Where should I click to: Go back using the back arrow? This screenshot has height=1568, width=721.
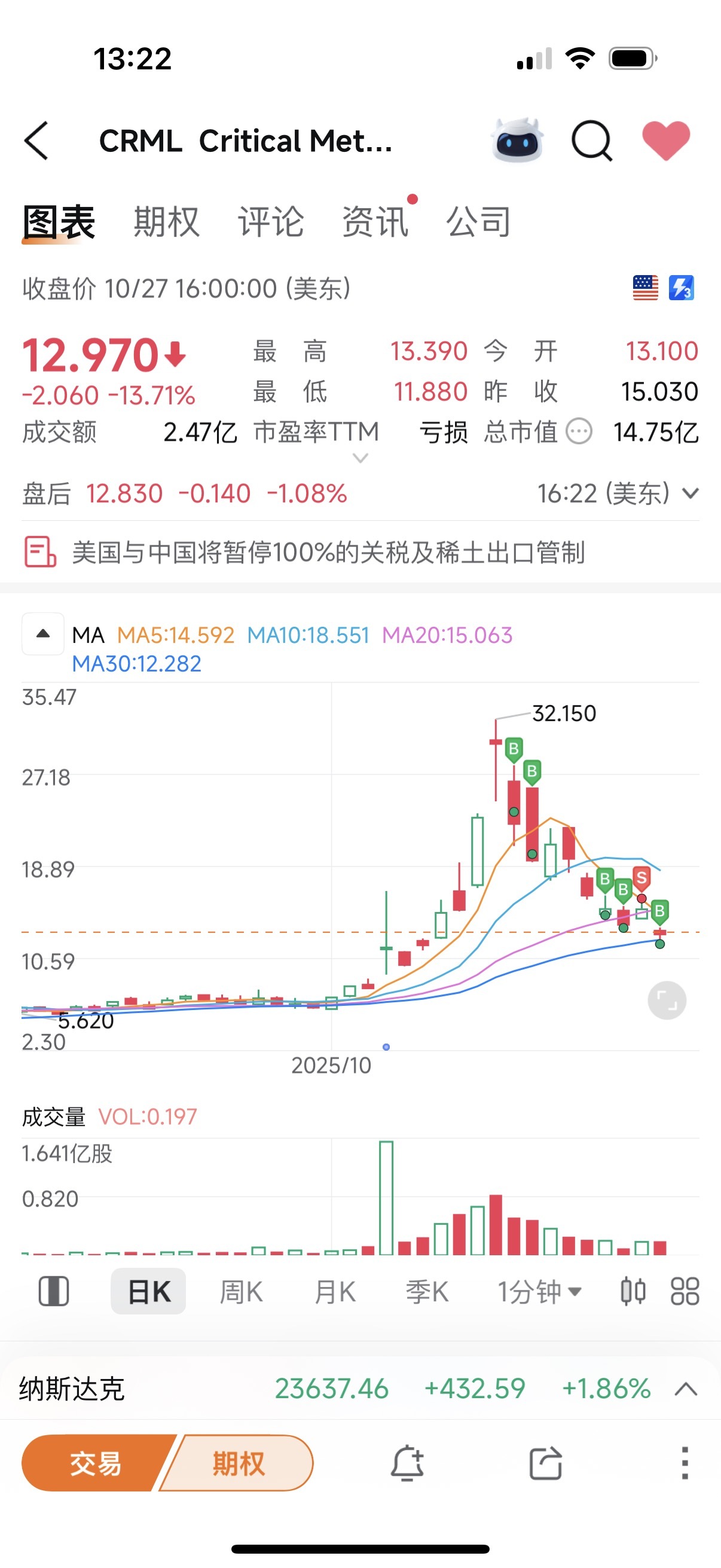click(36, 141)
